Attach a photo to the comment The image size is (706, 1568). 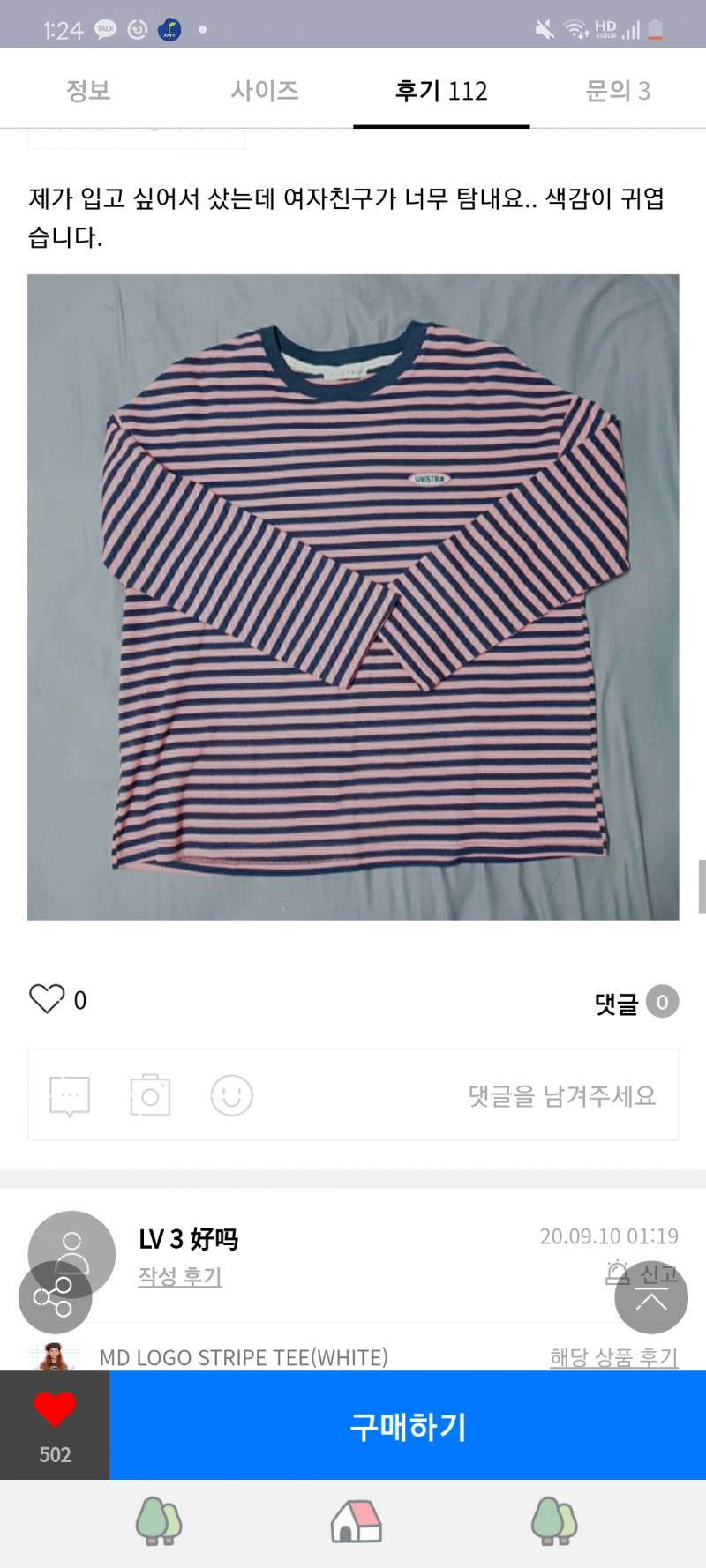(x=150, y=1095)
